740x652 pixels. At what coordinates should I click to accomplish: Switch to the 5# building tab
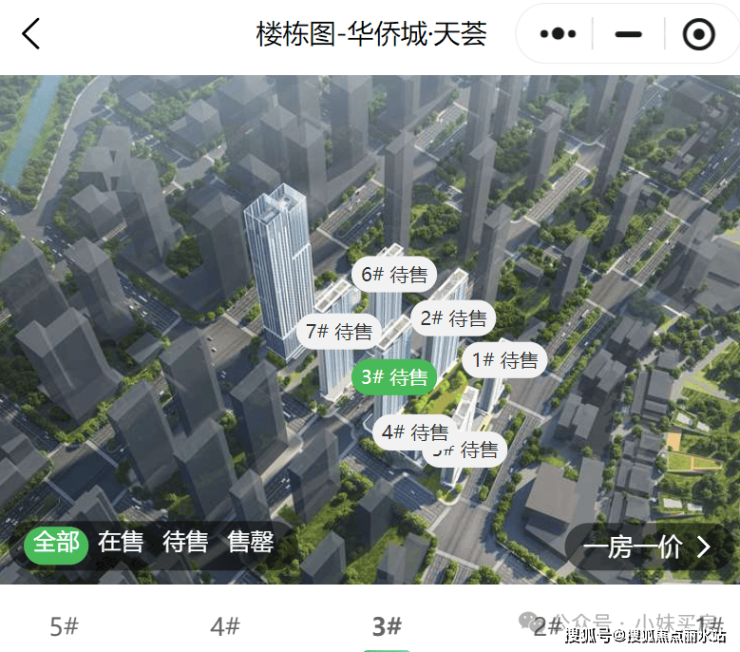(x=64, y=627)
